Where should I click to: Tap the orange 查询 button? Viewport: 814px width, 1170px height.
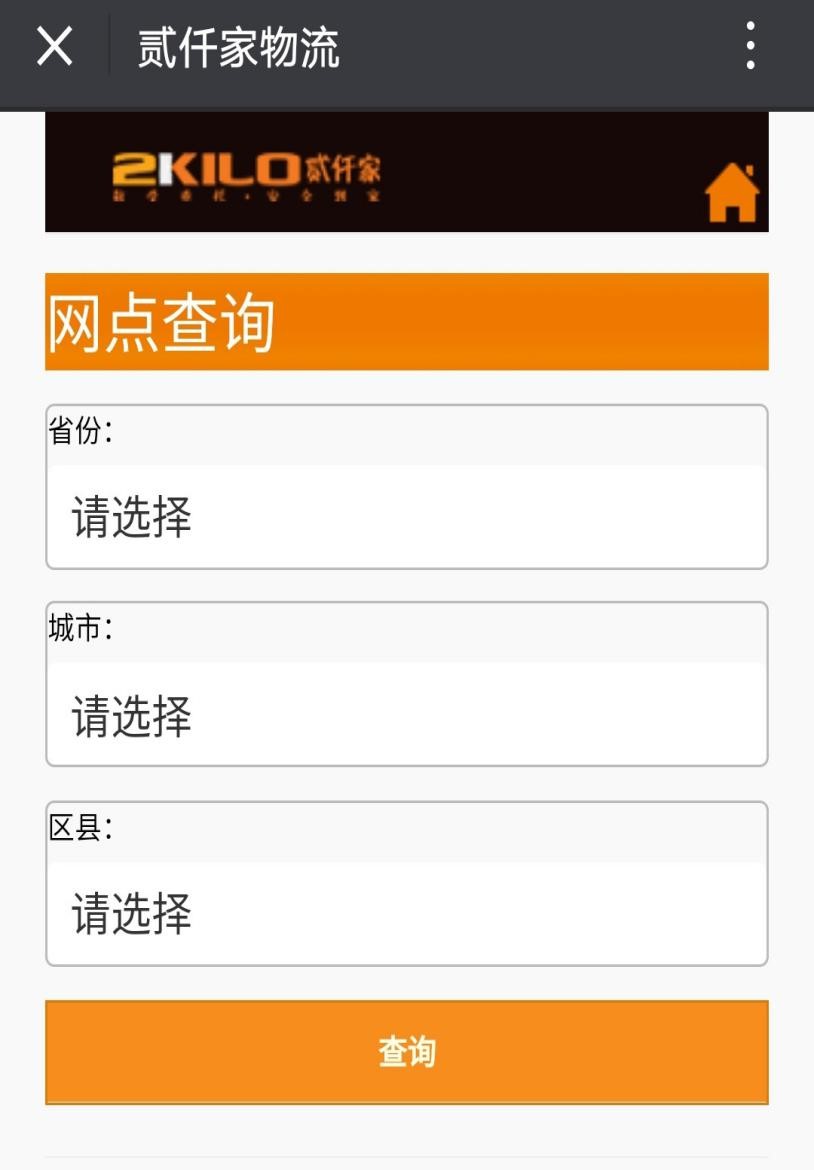coord(406,1052)
